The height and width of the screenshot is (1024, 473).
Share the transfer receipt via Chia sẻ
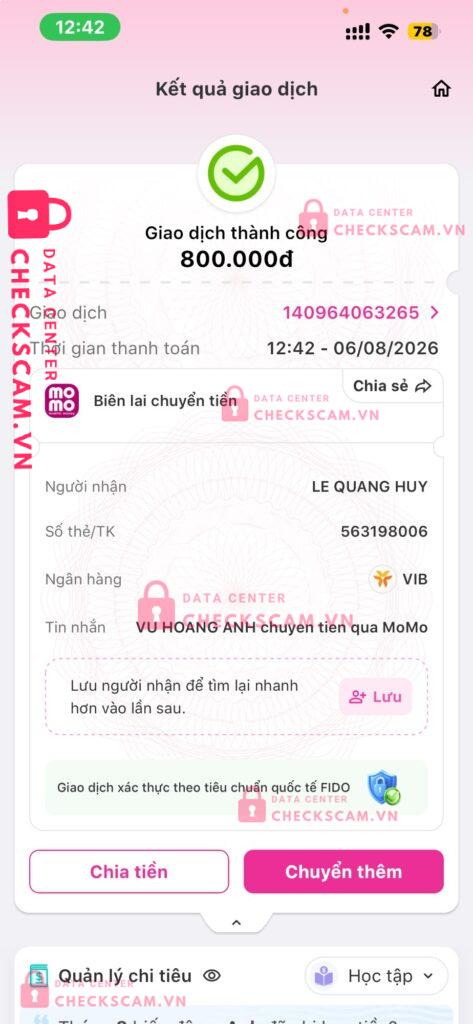coord(393,386)
